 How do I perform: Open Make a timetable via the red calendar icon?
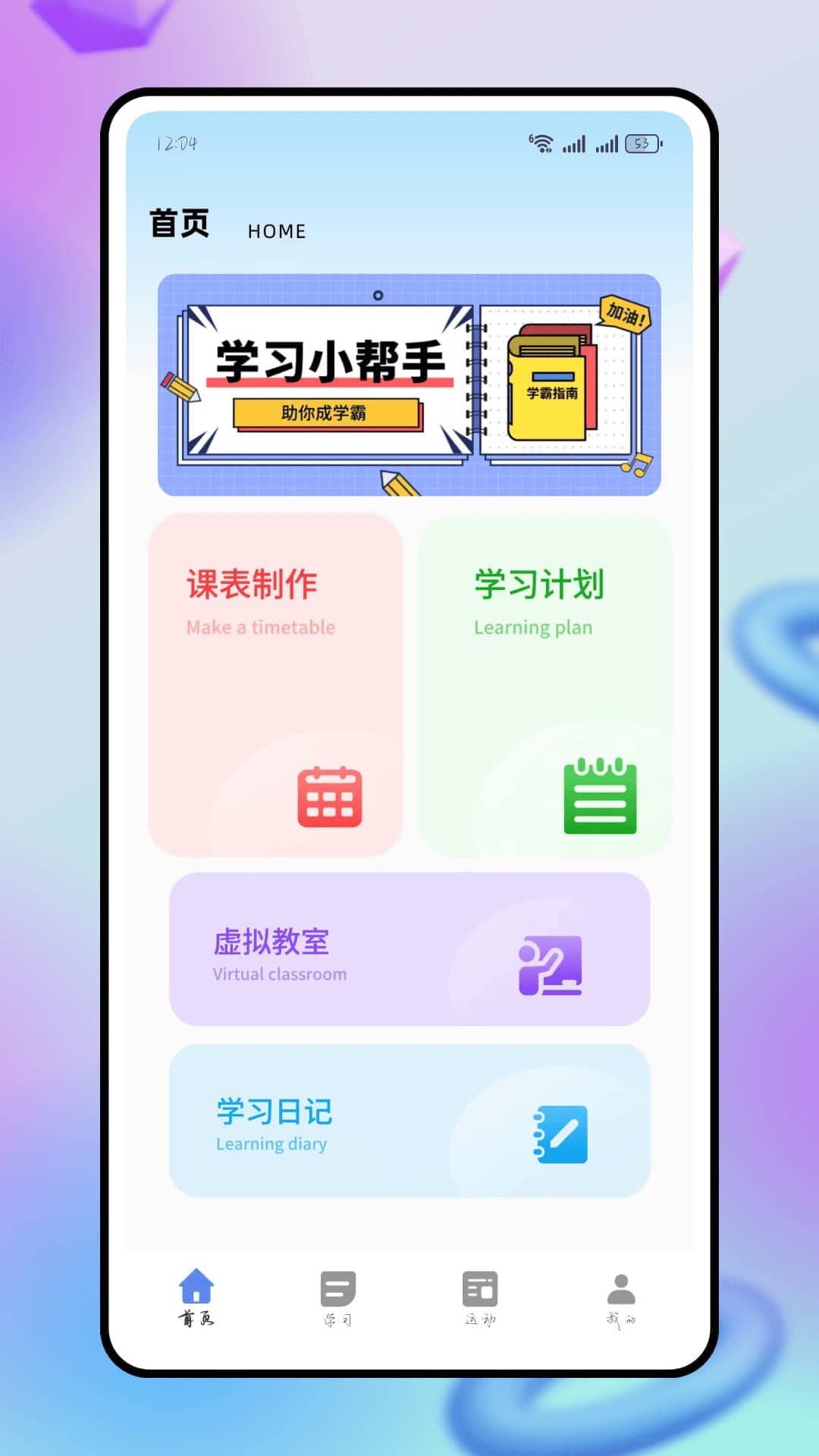tap(329, 795)
